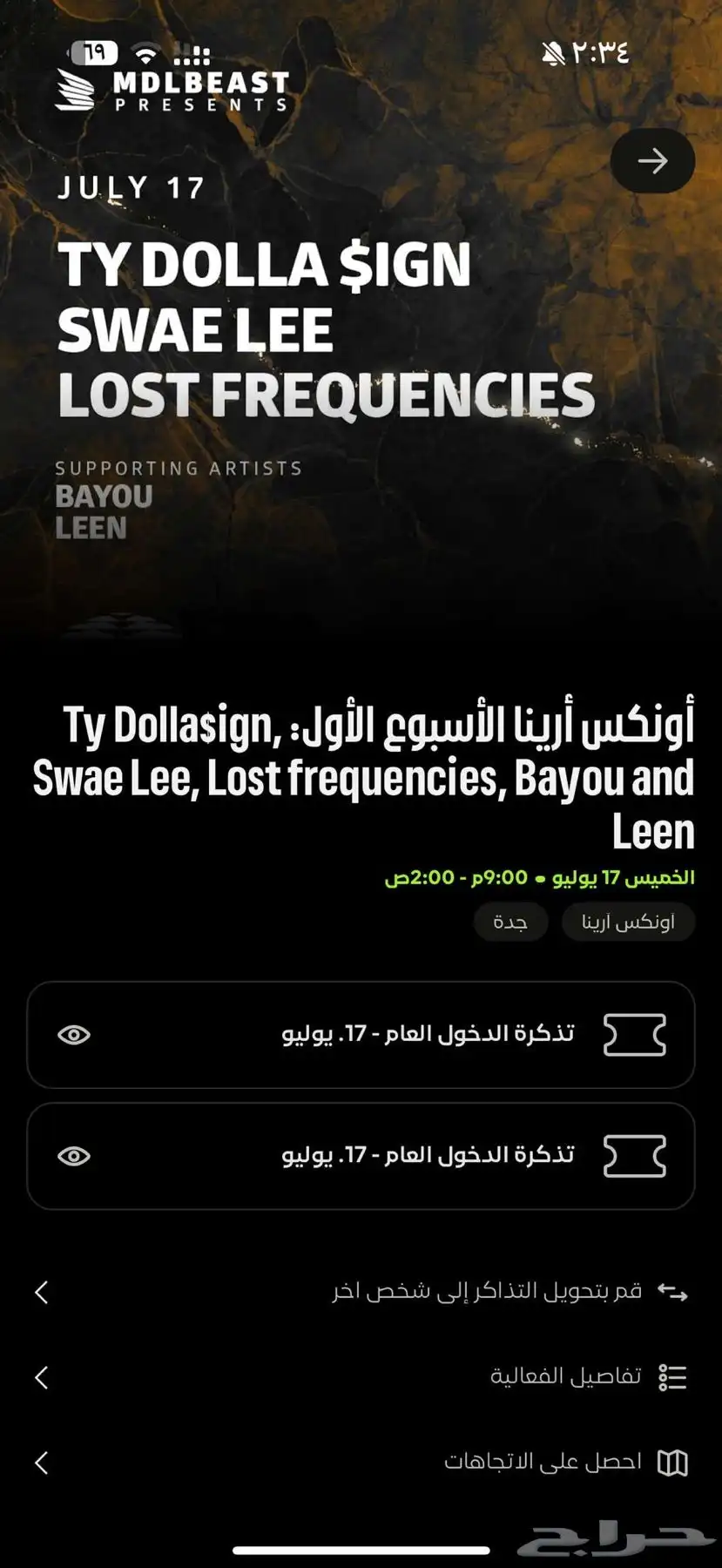The image size is (722, 1568).
Task: Open the event details row
Action: tap(361, 1376)
